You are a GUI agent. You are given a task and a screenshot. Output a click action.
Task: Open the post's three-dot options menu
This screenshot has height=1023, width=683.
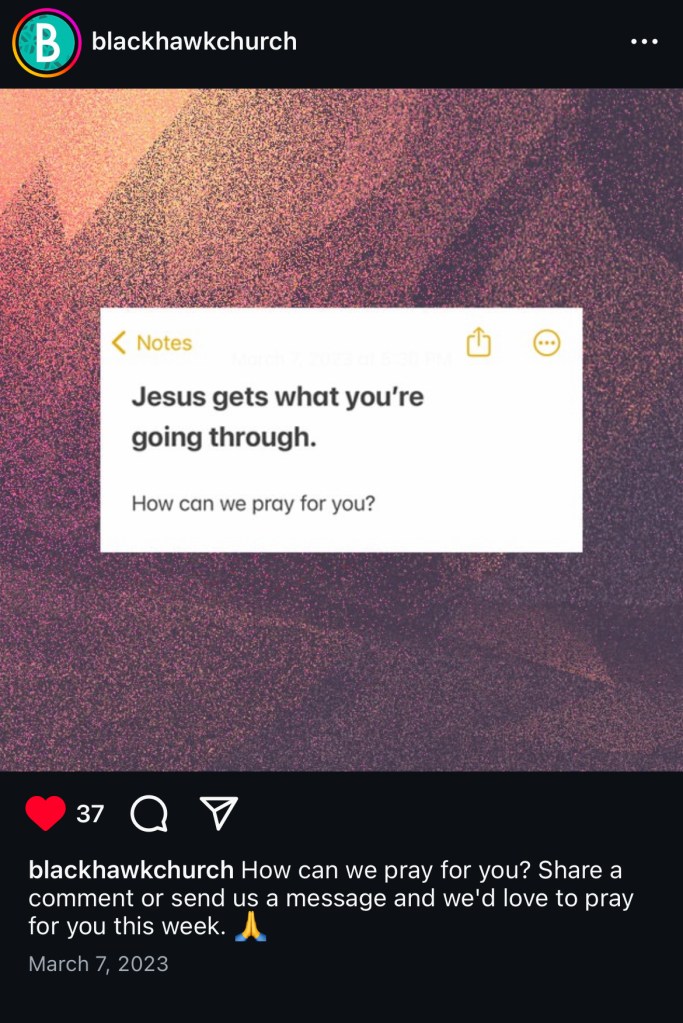[x=645, y=42]
